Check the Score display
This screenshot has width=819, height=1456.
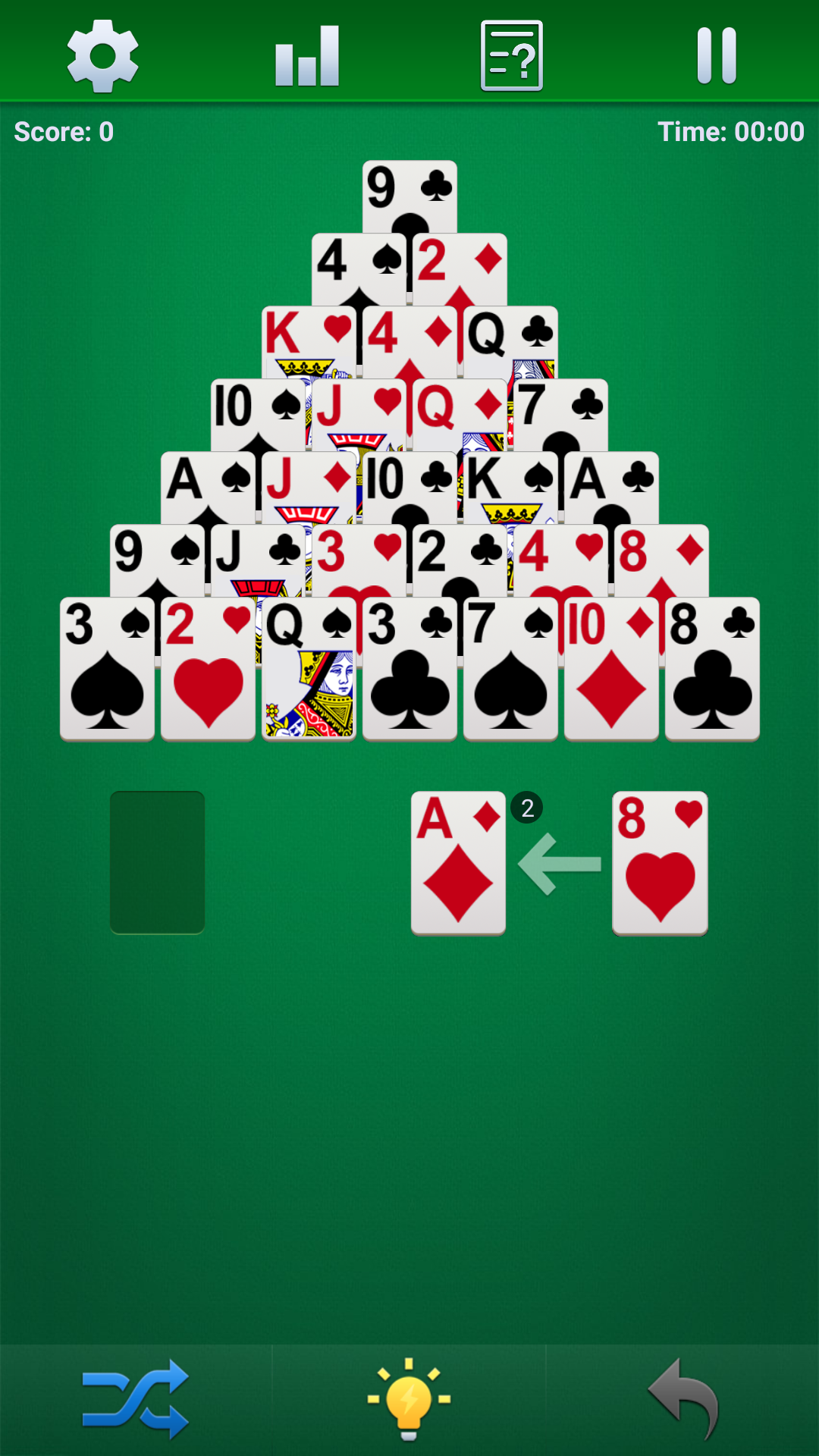point(63,130)
